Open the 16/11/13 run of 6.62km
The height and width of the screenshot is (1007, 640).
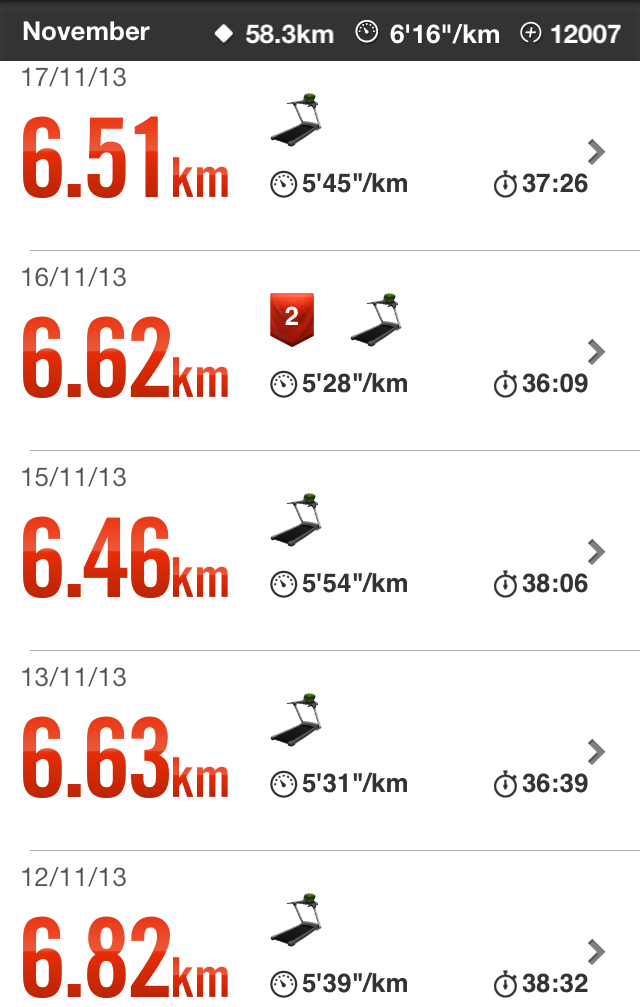point(320,352)
